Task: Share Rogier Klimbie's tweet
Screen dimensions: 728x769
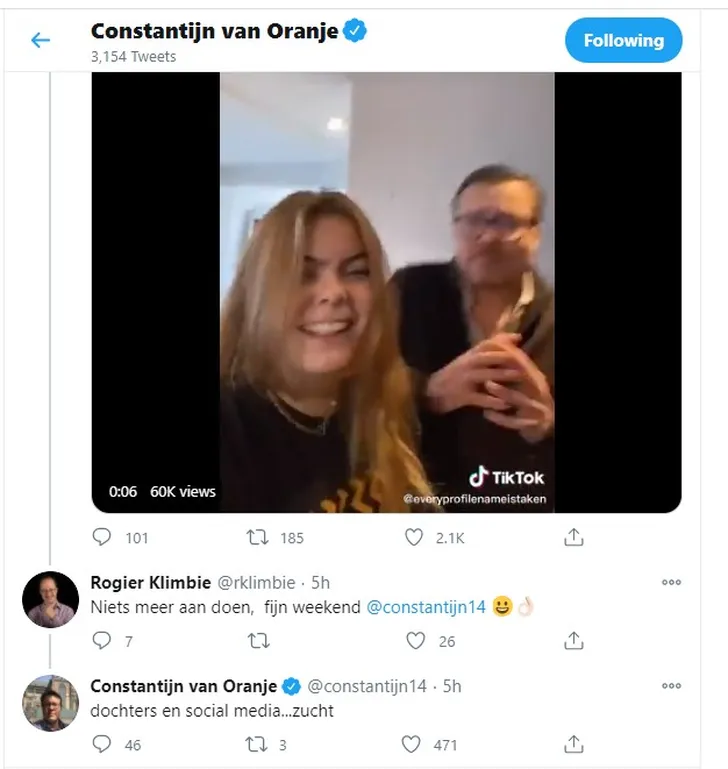Action: (x=573, y=640)
